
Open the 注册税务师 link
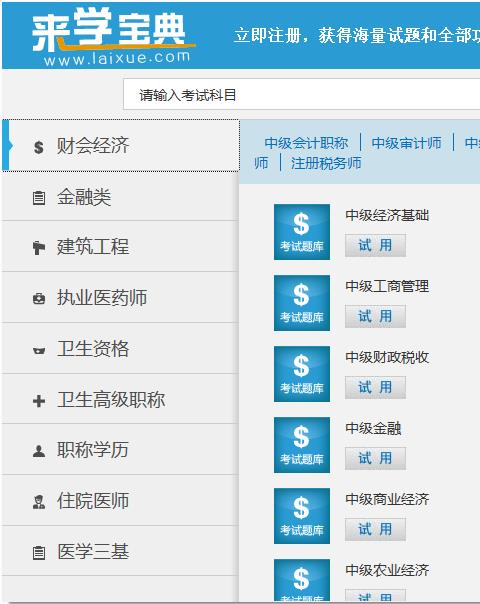326,163
